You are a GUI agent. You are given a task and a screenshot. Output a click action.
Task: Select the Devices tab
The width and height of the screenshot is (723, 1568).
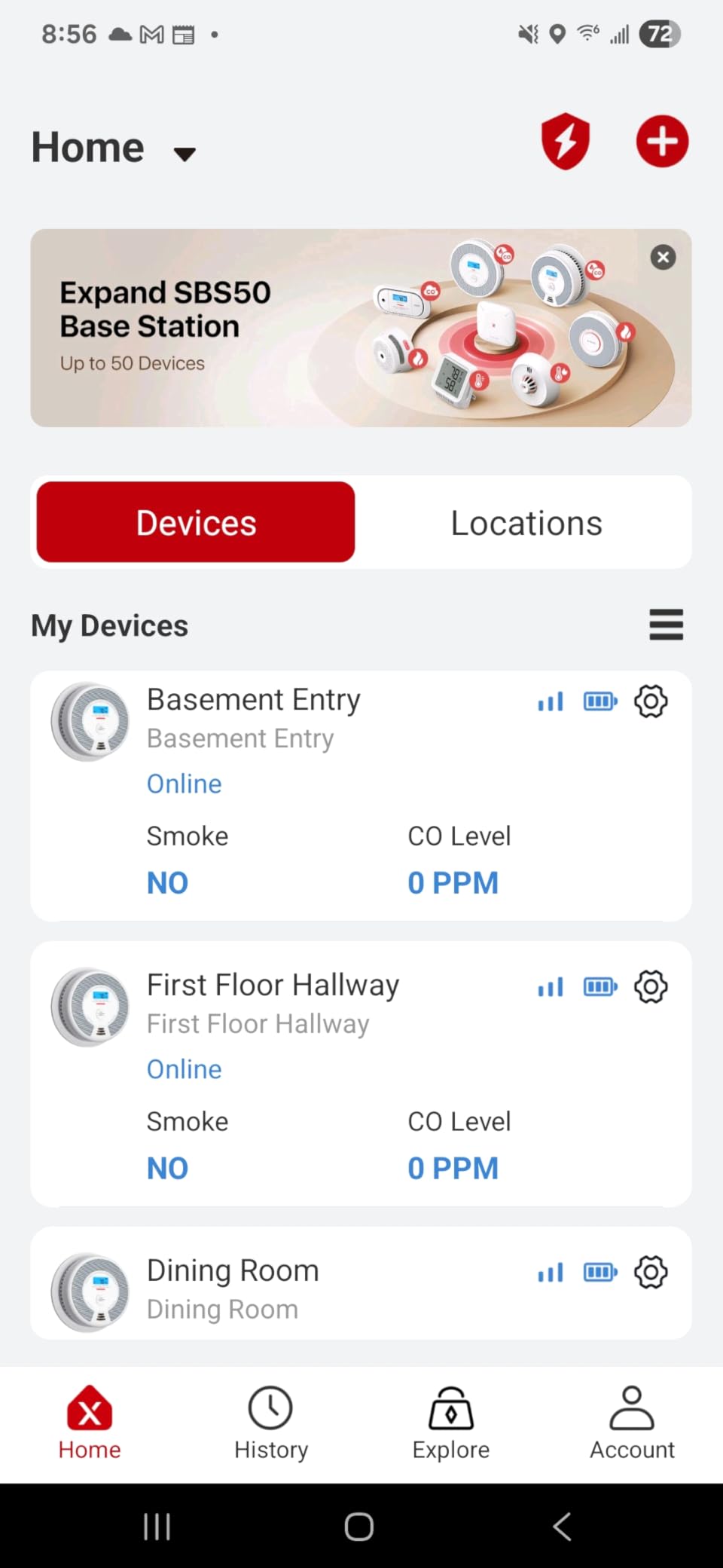pos(194,522)
